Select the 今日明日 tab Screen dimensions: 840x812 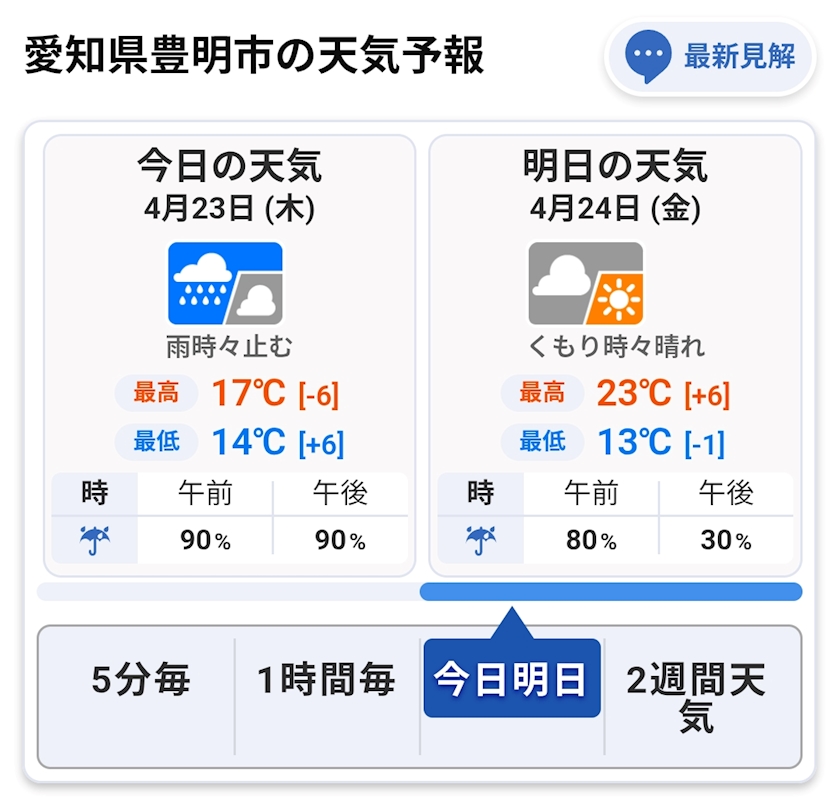512,678
